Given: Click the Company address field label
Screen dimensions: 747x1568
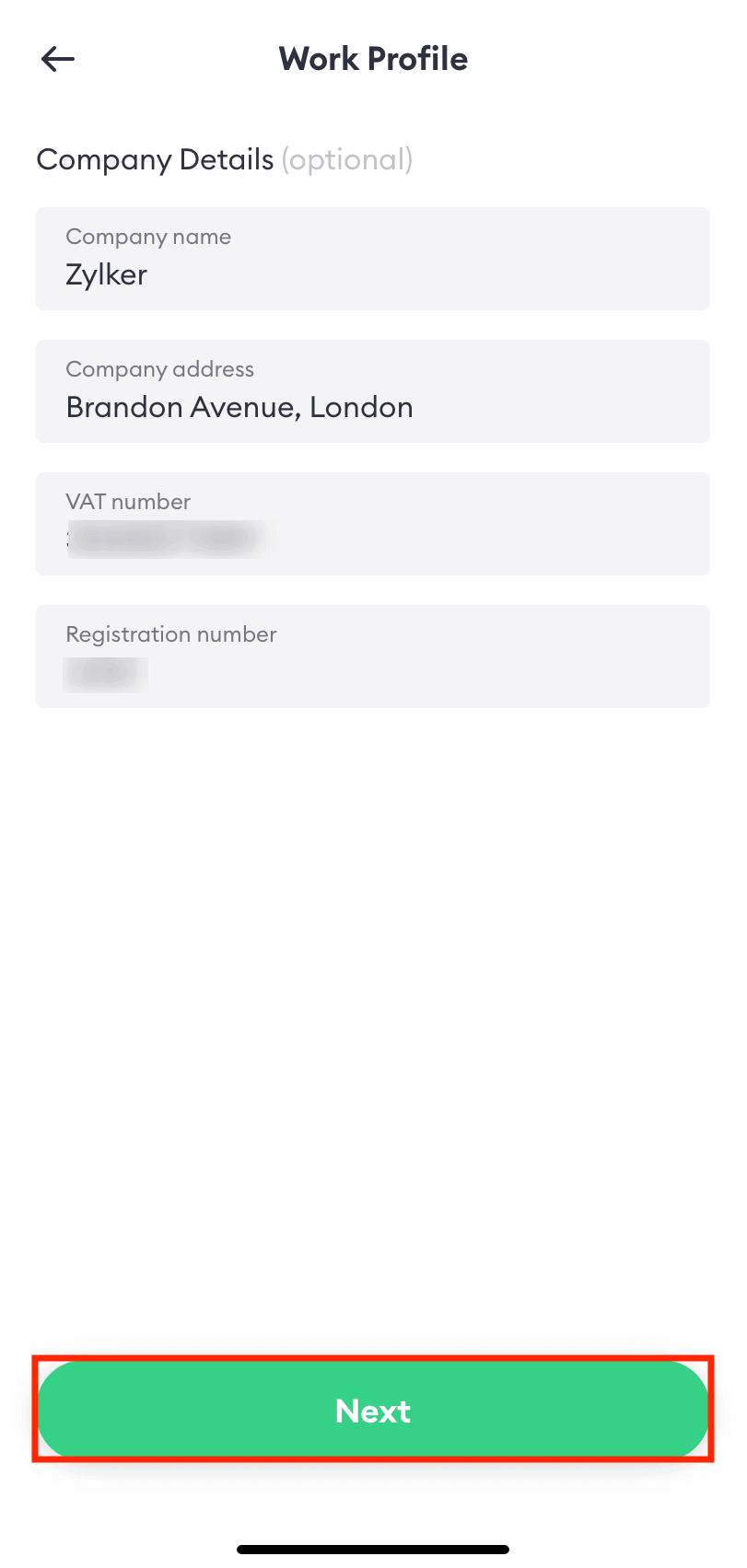Looking at the screenshot, I should coord(159,368).
